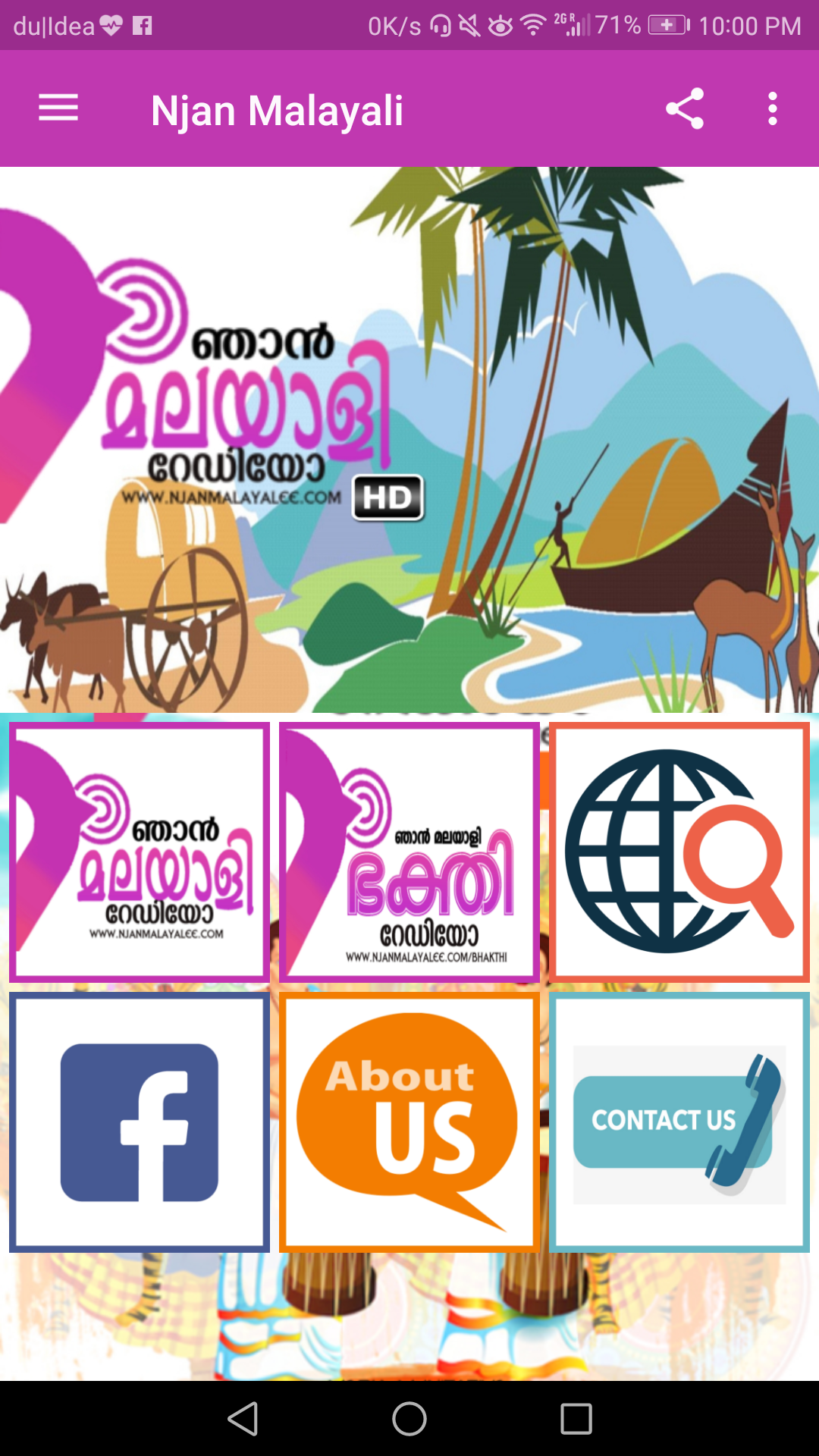
Task: Open the hamburger navigation drawer
Action: tap(58, 108)
